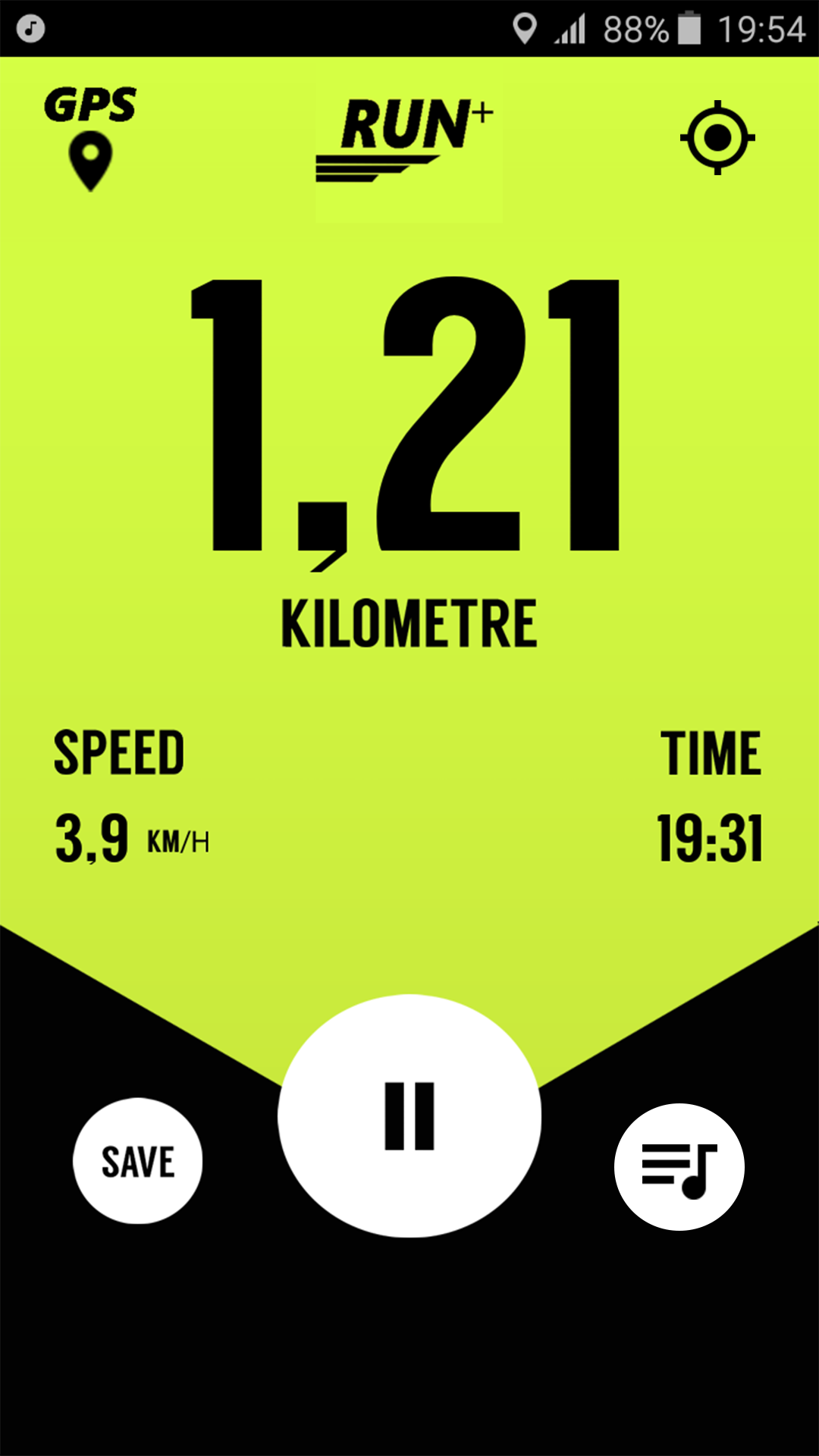Tap the KILOMETRE label

409,620
